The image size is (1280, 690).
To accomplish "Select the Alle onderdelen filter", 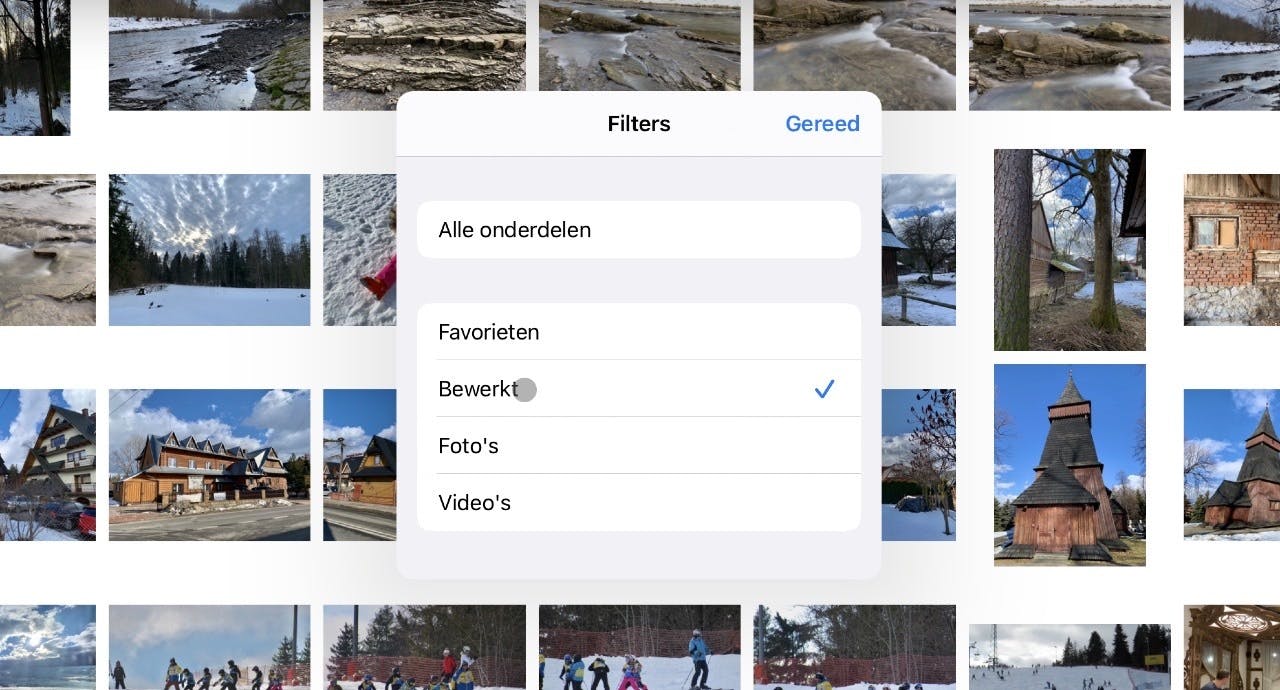I will [638, 230].
